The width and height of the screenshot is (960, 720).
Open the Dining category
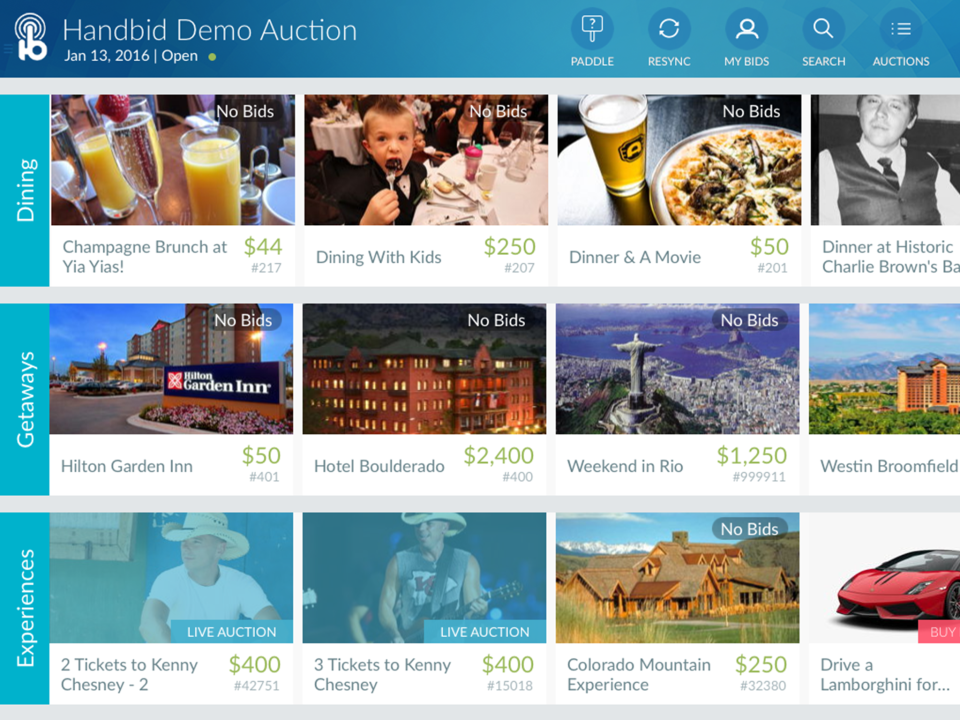pos(25,190)
